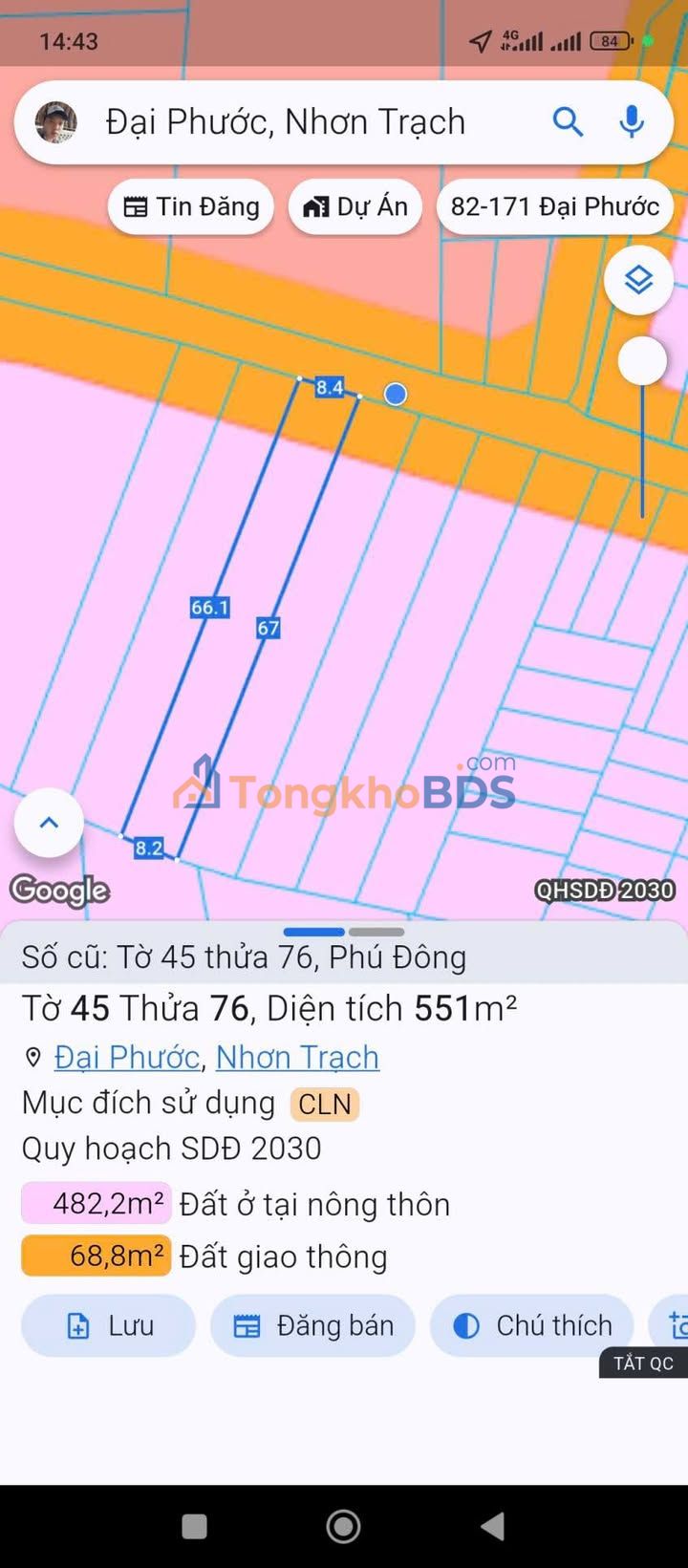
Task: Open the map layers button
Action: tap(638, 280)
